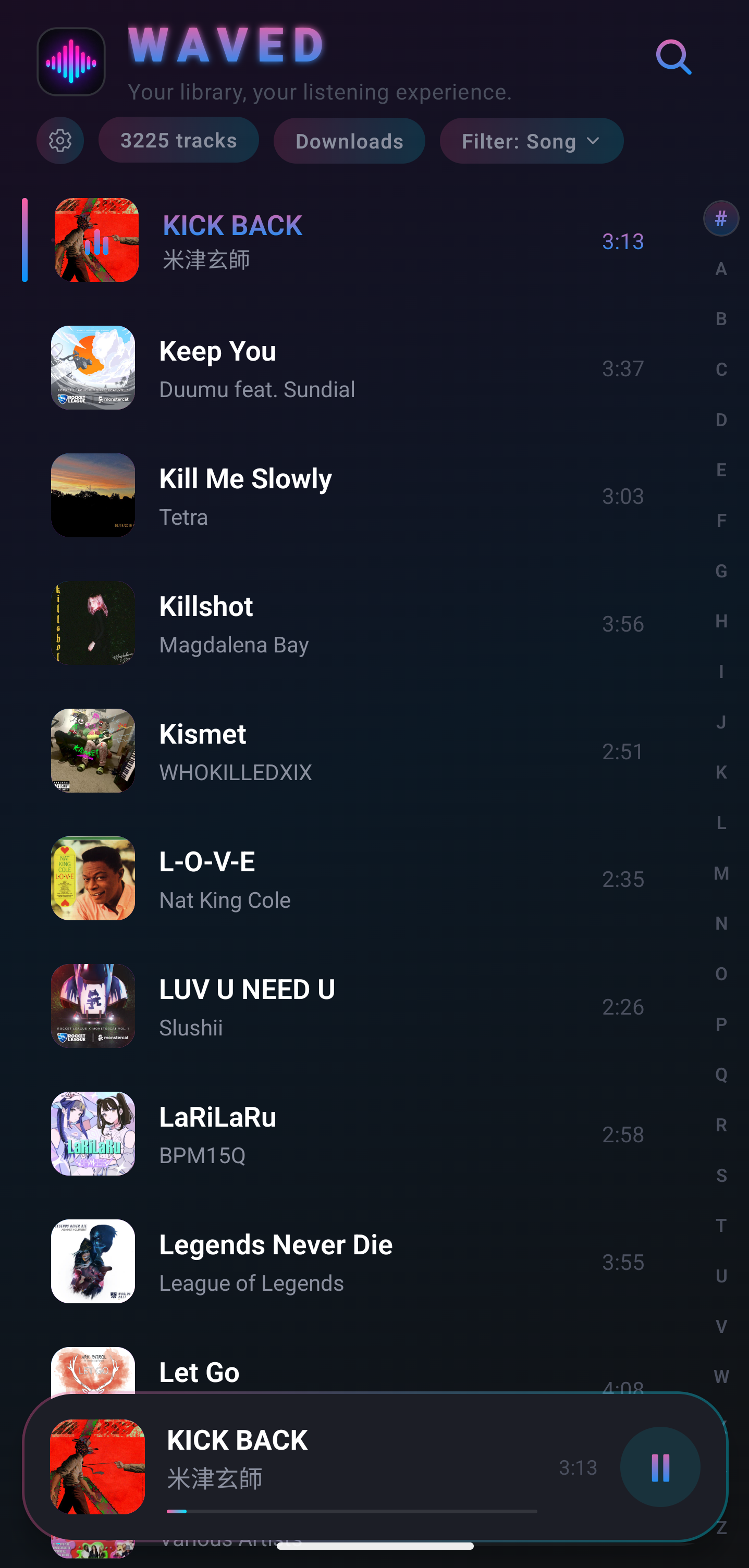Viewport: 749px width, 1568px height.
Task: Jump to letter M in index
Action: tap(721, 873)
